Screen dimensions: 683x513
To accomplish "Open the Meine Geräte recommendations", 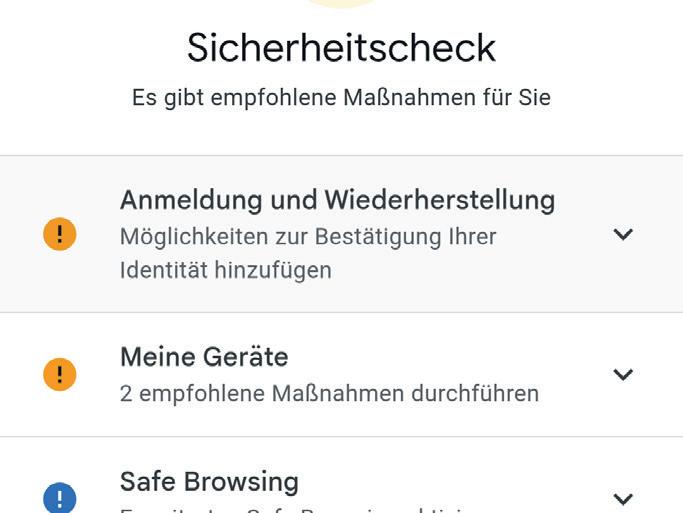I will (623, 375).
